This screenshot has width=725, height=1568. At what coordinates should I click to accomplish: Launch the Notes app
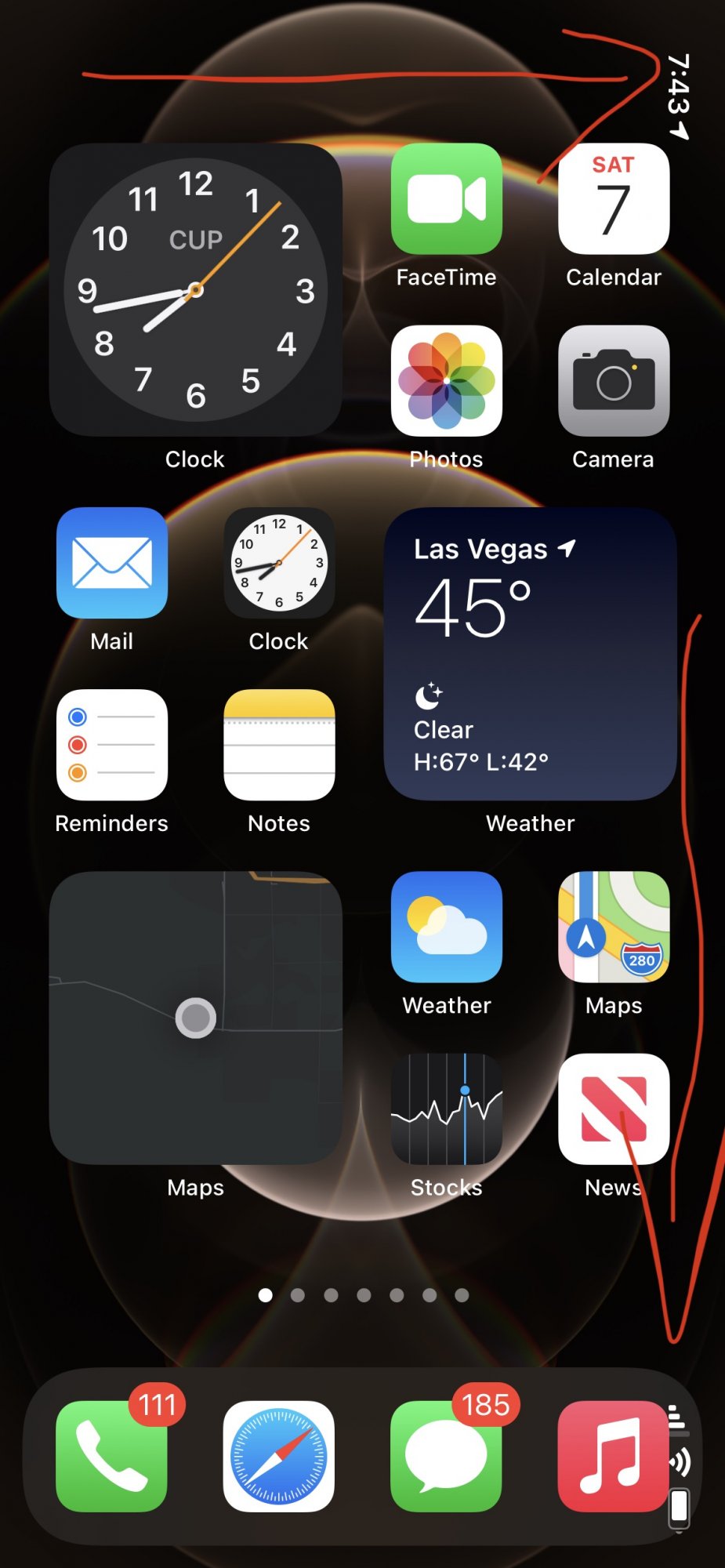278,744
